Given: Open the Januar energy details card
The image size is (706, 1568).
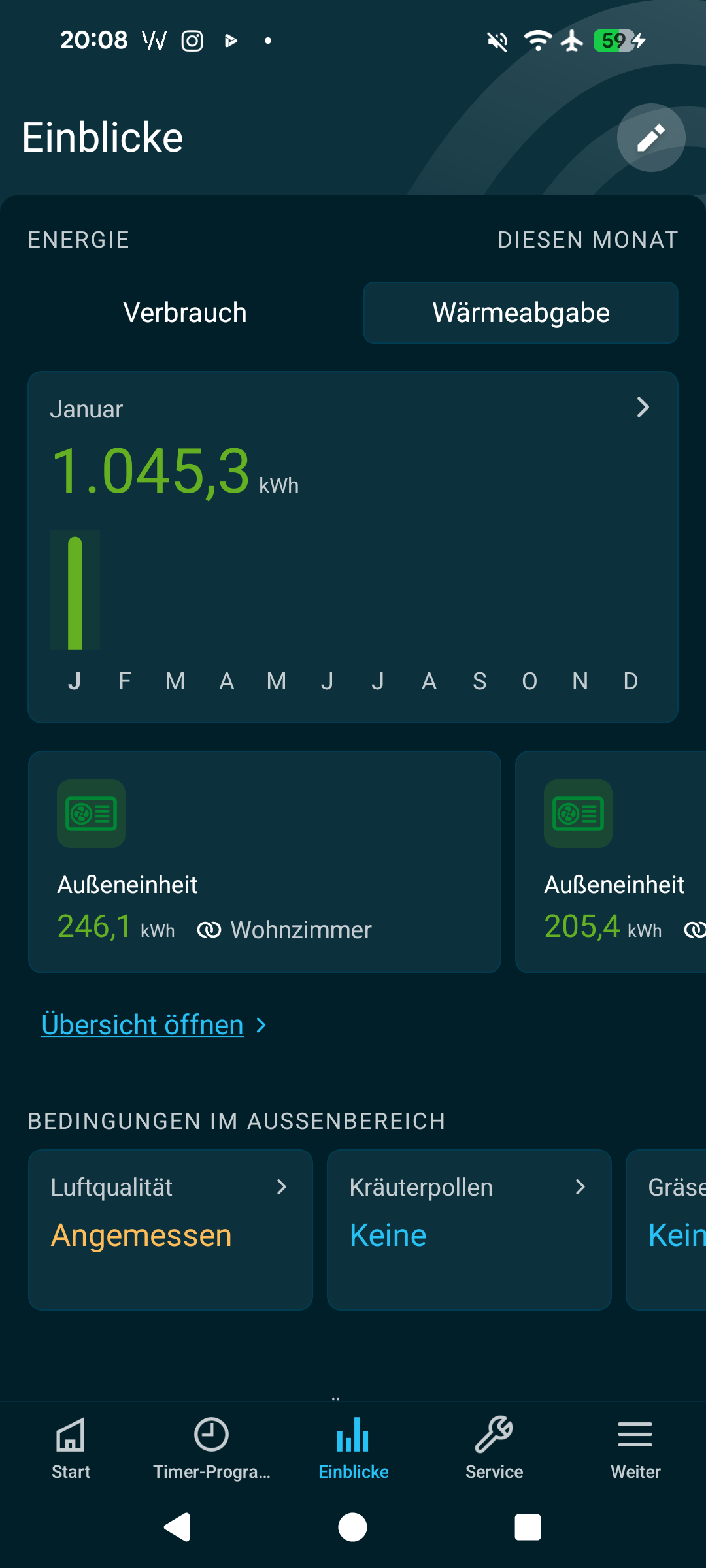Looking at the screenshot, I should (x=353, y=546).
